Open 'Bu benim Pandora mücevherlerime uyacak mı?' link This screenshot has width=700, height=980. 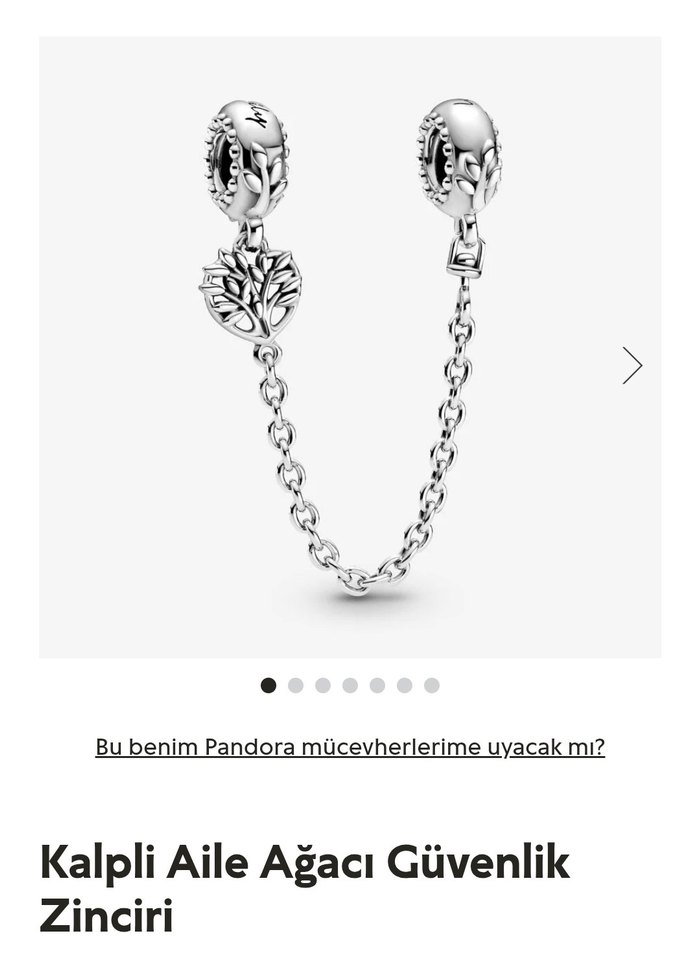click(x=350, y=747)
